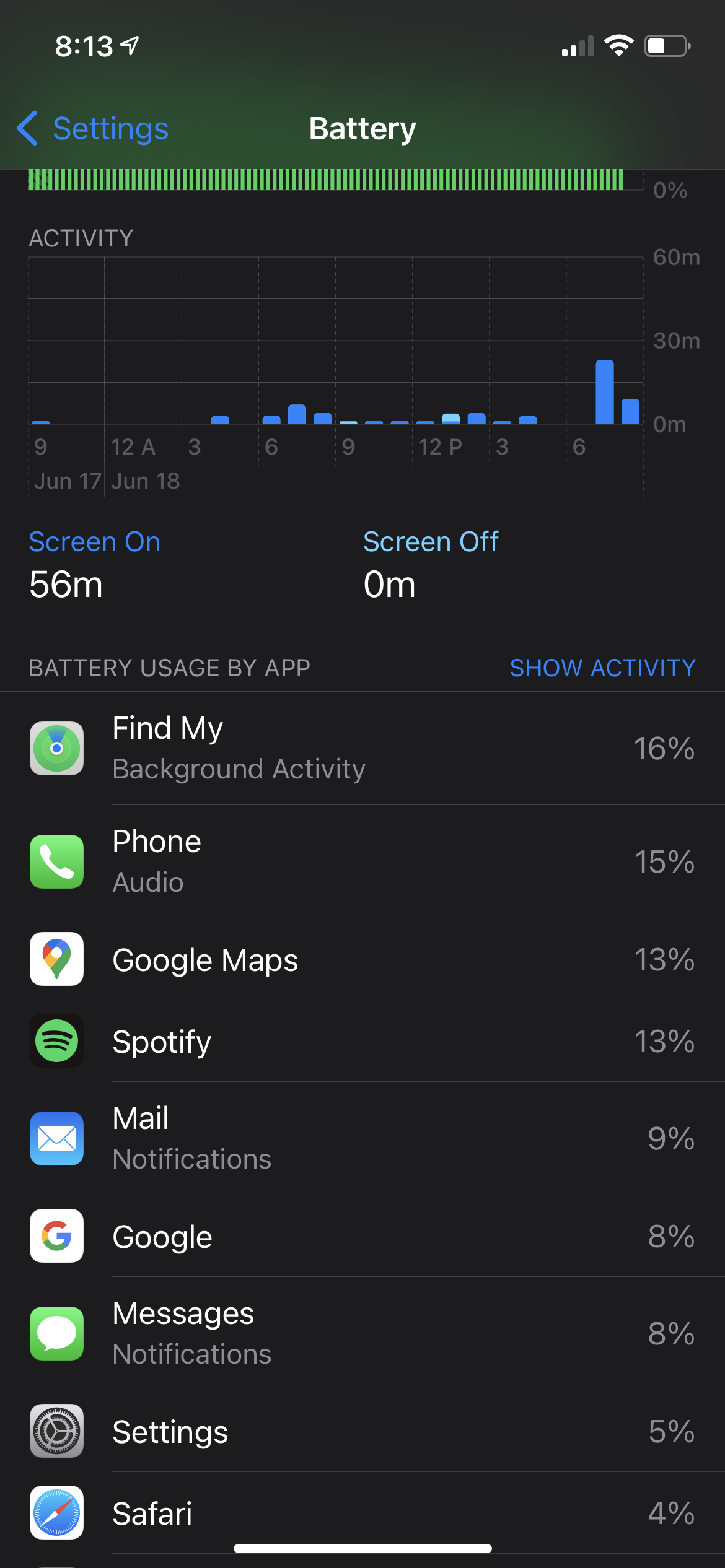Select the Settings app usage row
Viewport: 725px width, 1568px height.
coord(362,1431)
